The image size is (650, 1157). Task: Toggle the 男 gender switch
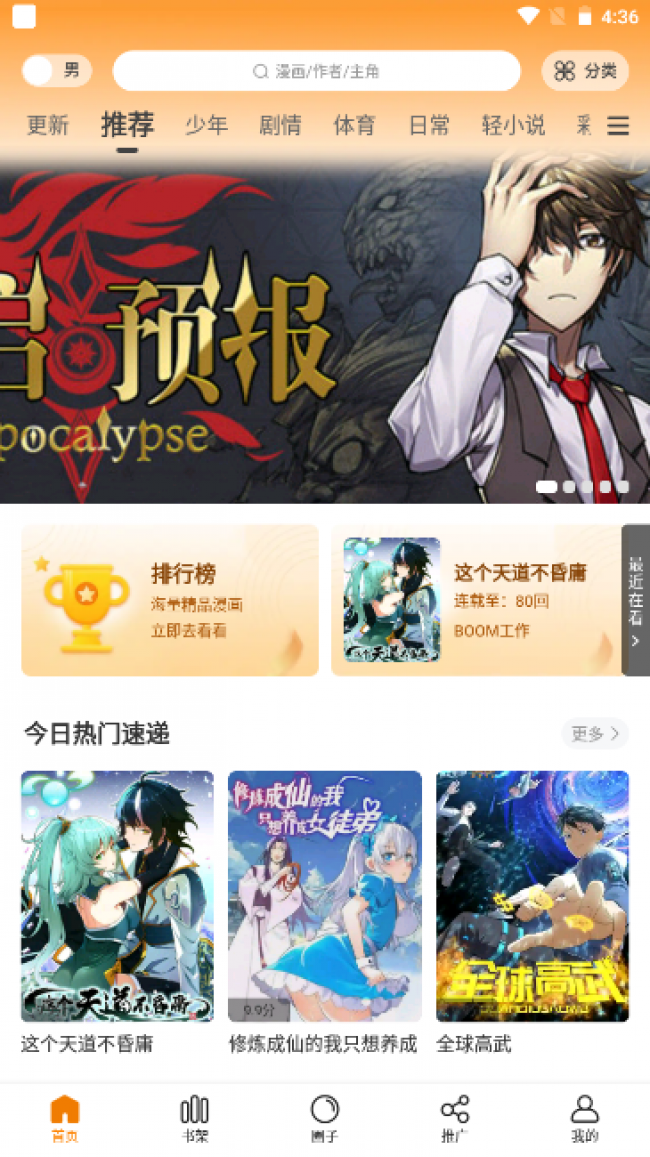coord(56,71)
